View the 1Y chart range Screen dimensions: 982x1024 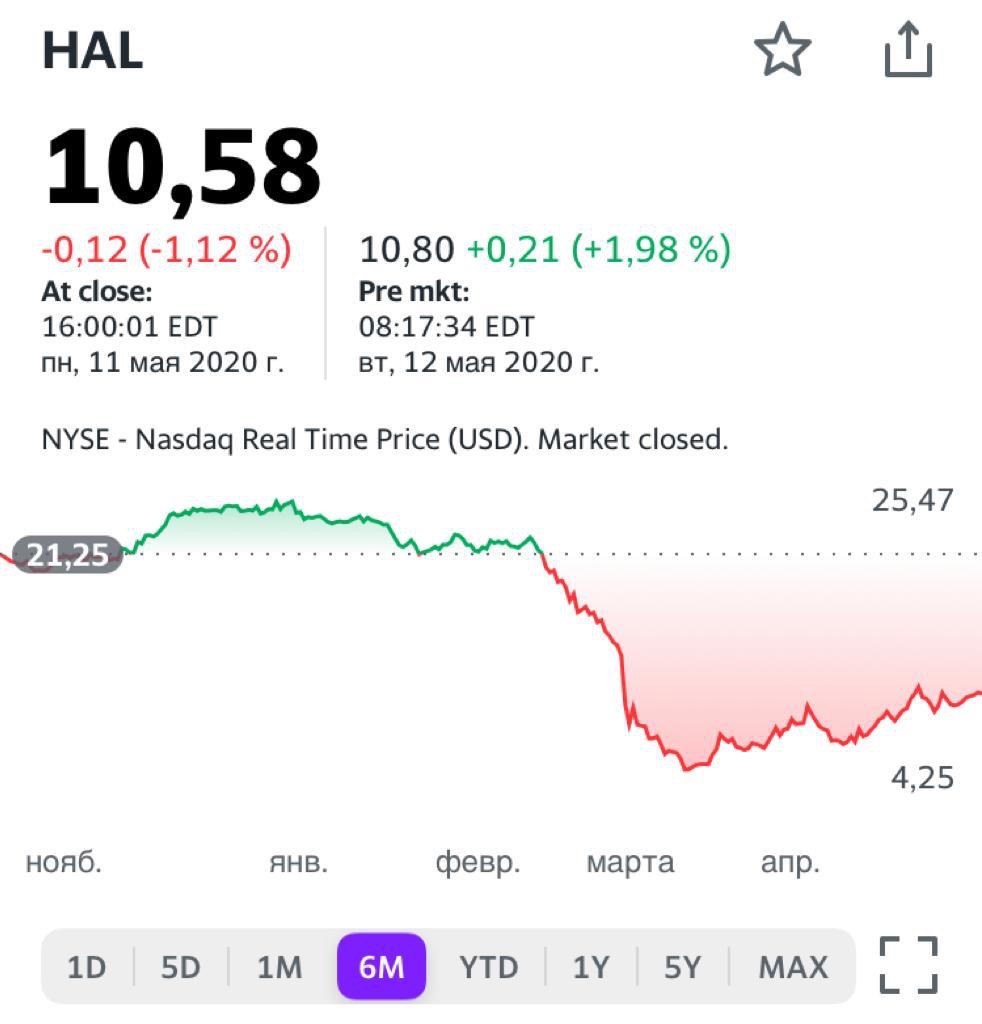coord(591,967)
